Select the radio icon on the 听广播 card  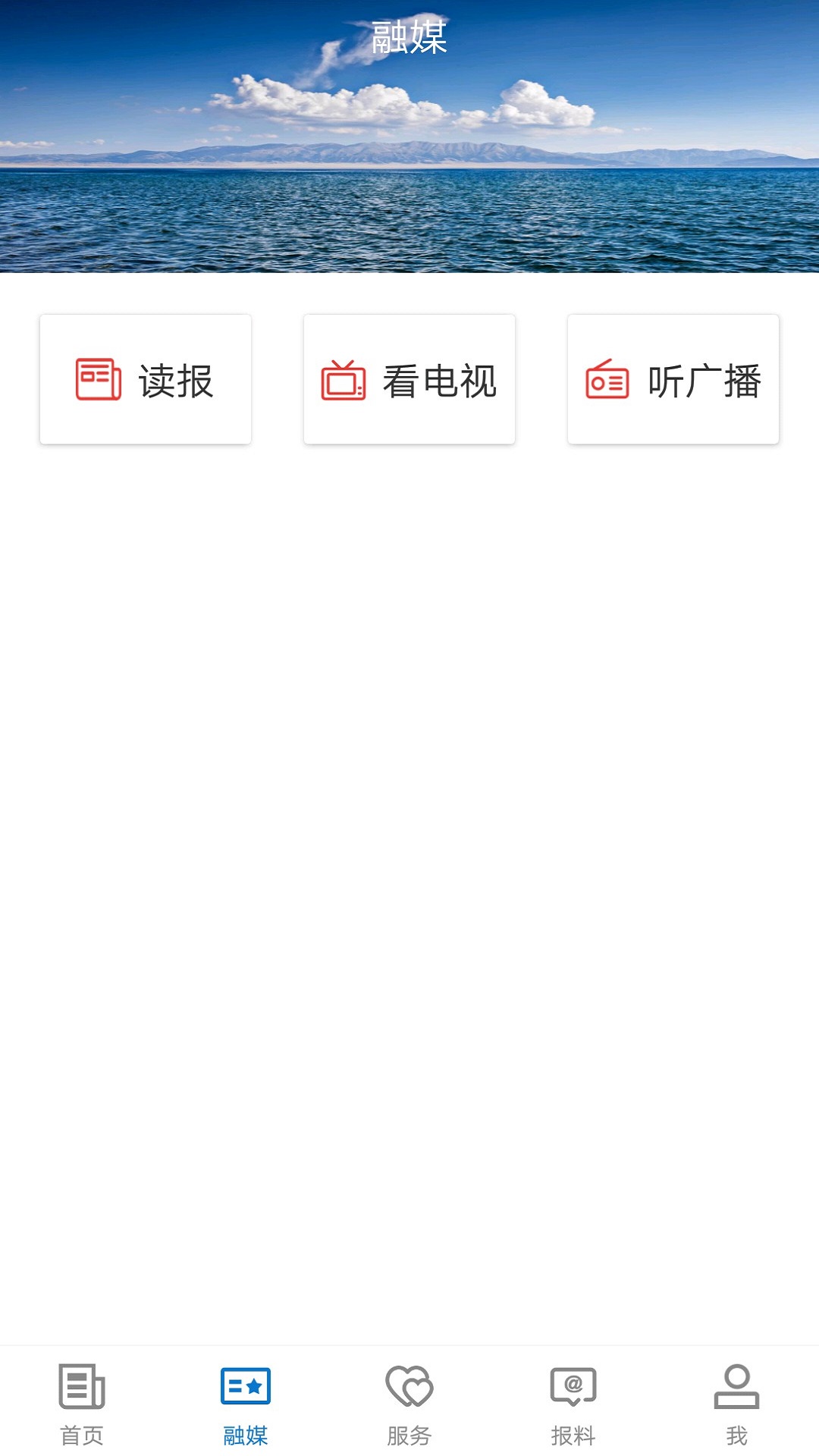[607, 379]
